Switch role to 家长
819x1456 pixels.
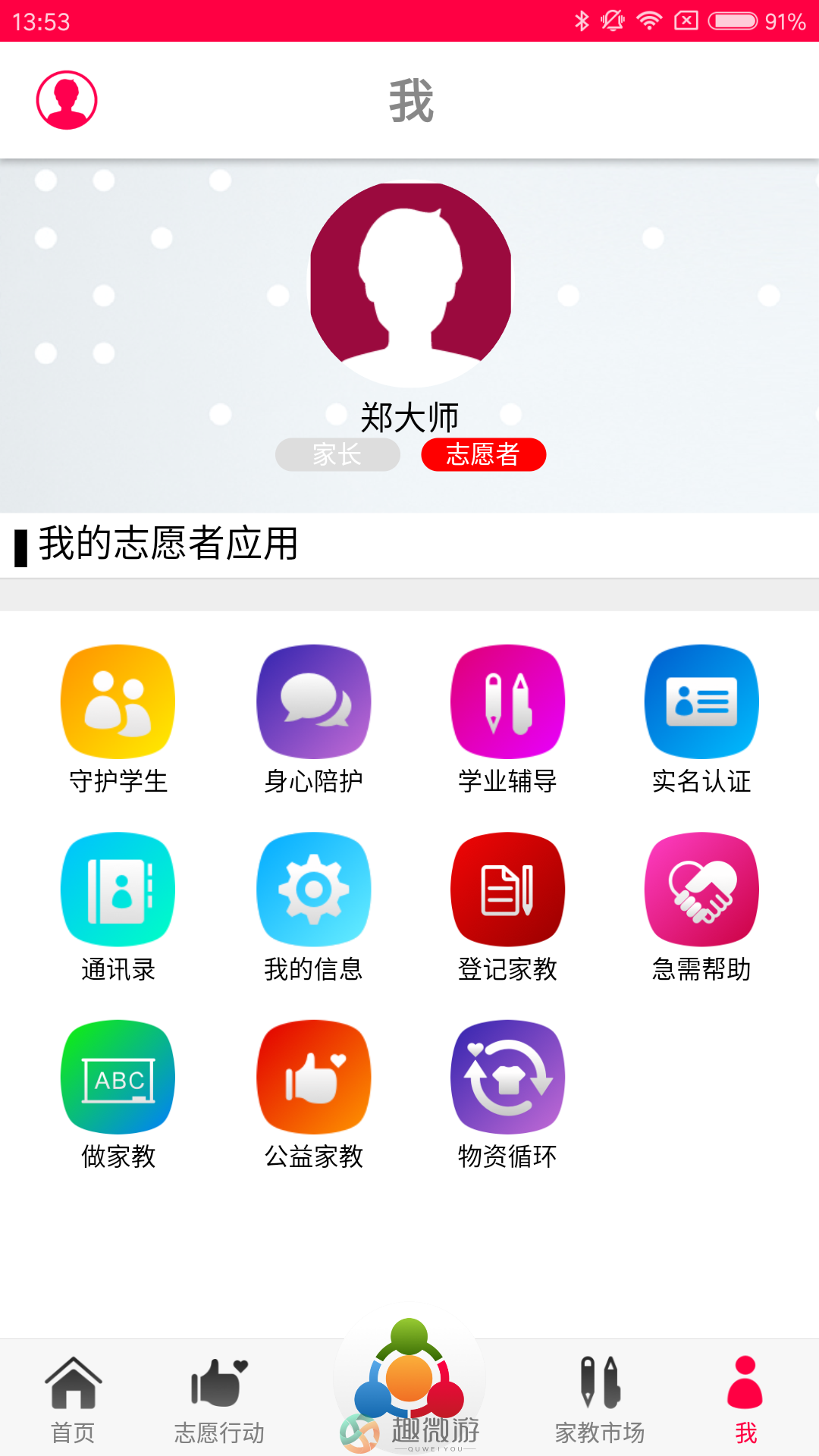click(337, 454)
